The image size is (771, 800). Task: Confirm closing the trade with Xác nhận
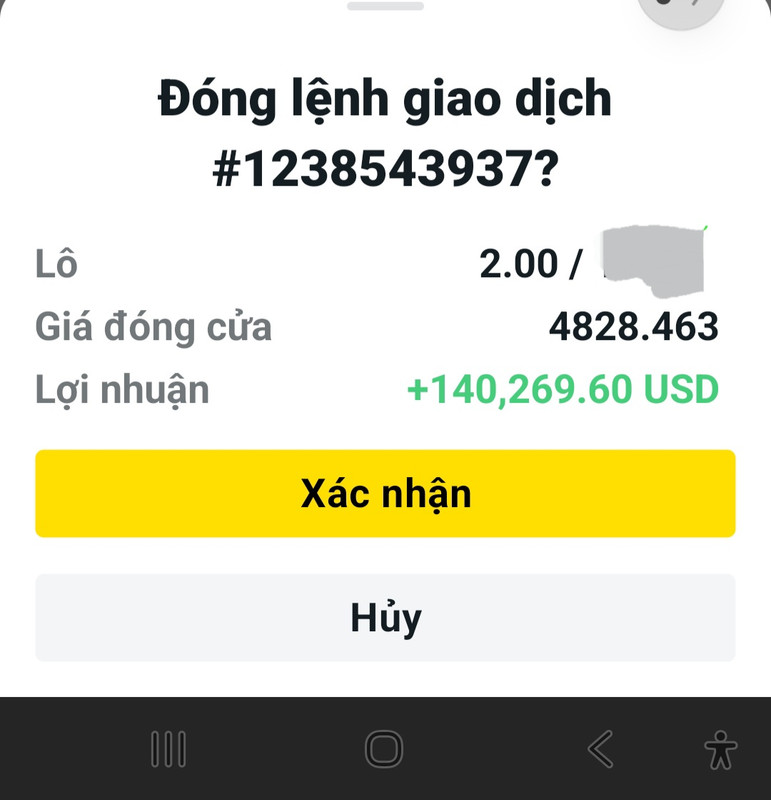pos(385,494)
